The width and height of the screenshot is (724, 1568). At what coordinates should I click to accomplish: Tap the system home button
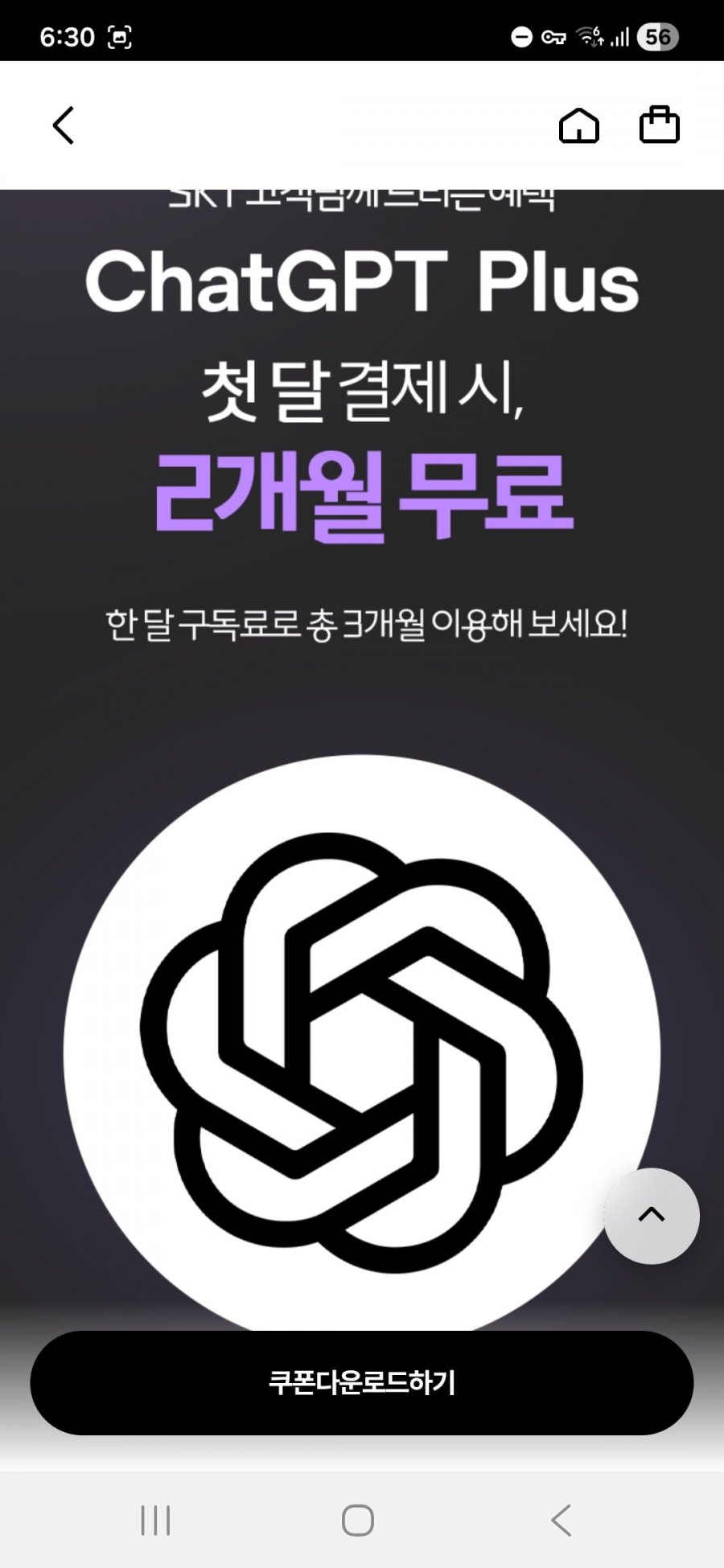(358, 1521)
